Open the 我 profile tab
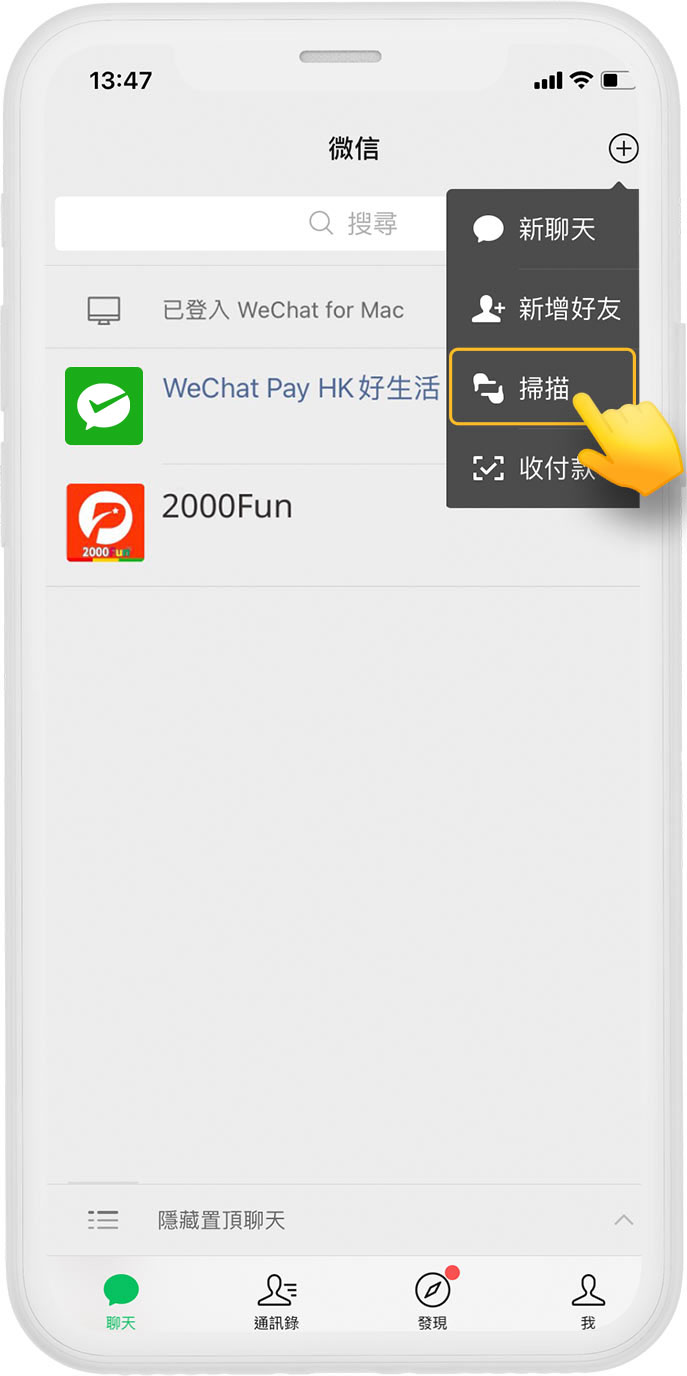The width and height of the screenshot is (687, 1376). click(x=588, y=1302)
